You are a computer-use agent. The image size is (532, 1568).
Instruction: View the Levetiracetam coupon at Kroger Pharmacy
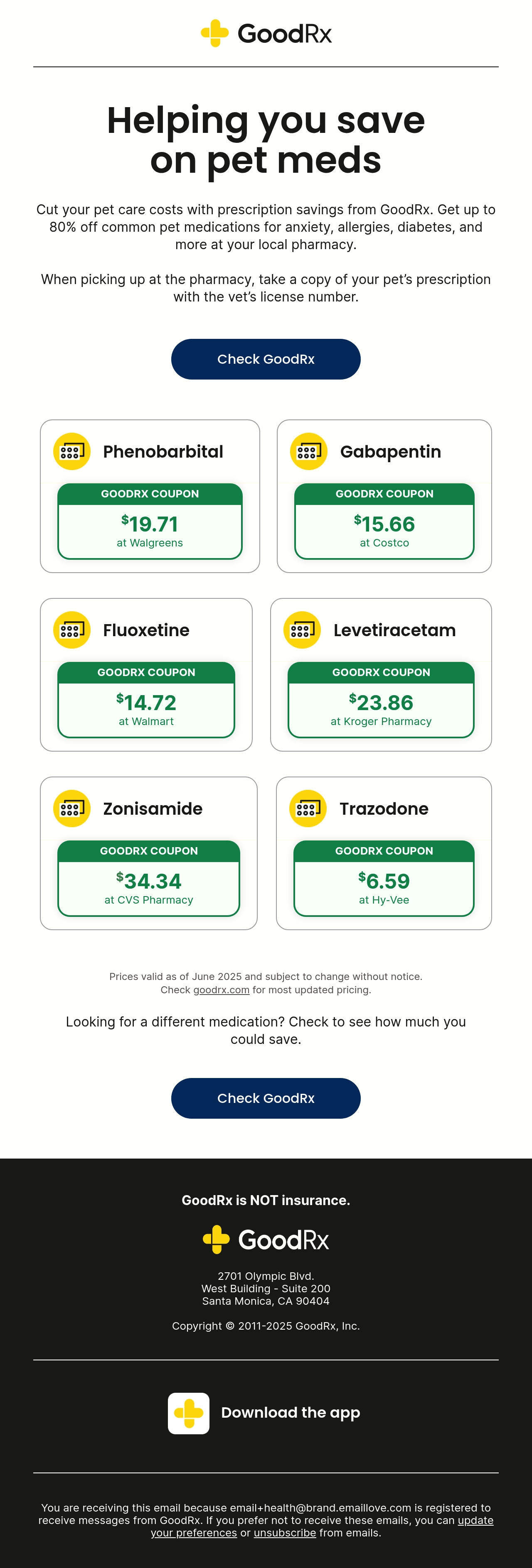(x=381, y=674)
